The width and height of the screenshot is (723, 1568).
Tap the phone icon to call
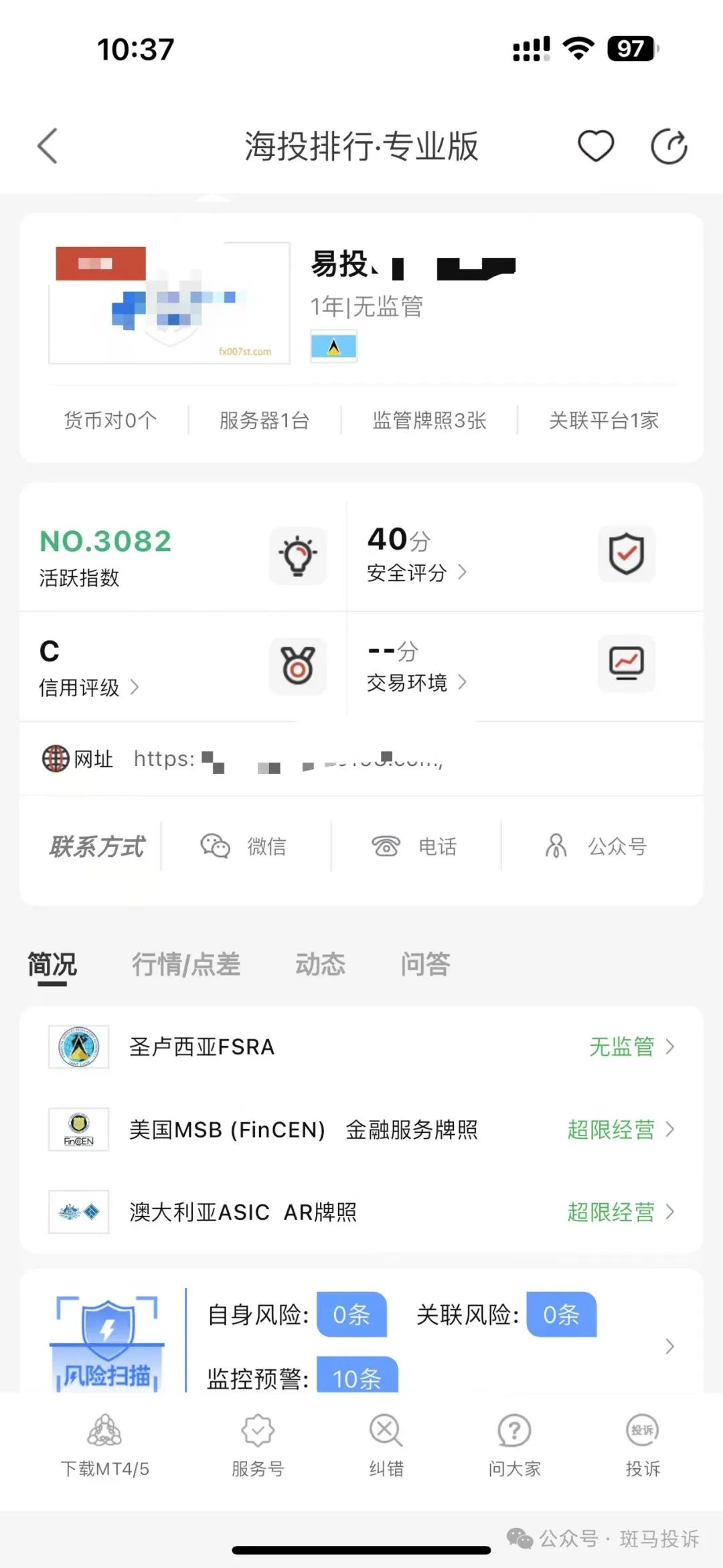click(x=387, y=846)
